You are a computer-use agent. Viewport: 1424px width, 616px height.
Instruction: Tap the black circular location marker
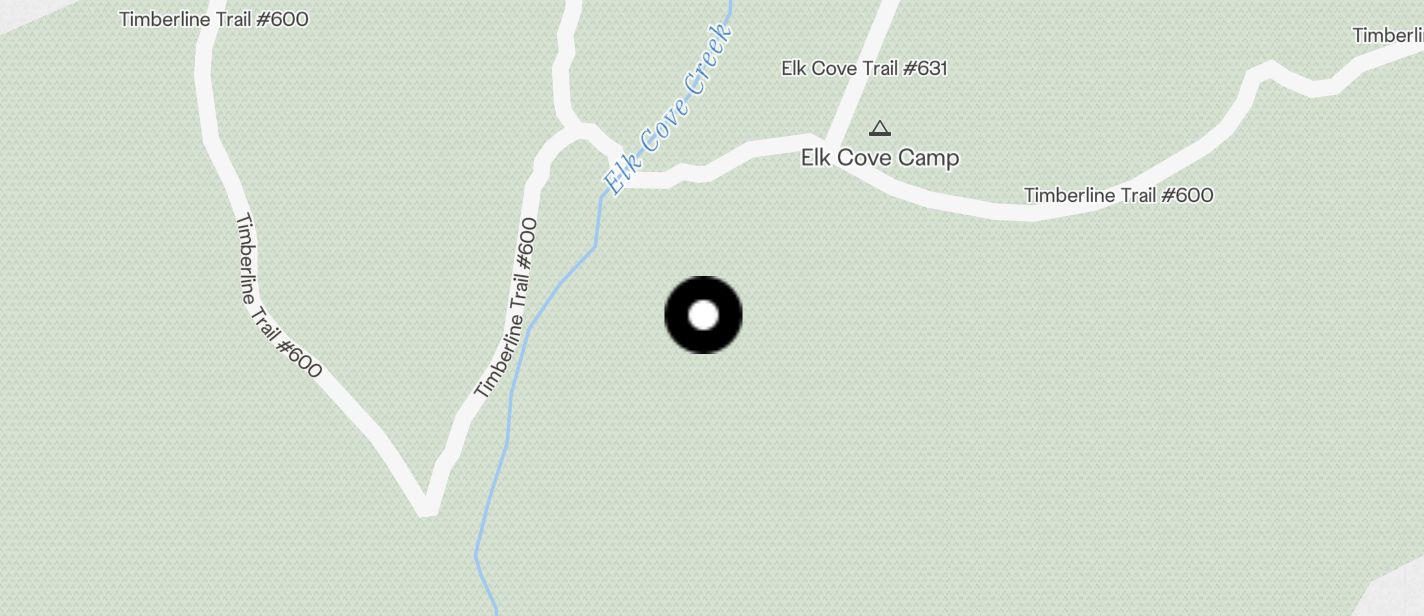click(703, 315)
